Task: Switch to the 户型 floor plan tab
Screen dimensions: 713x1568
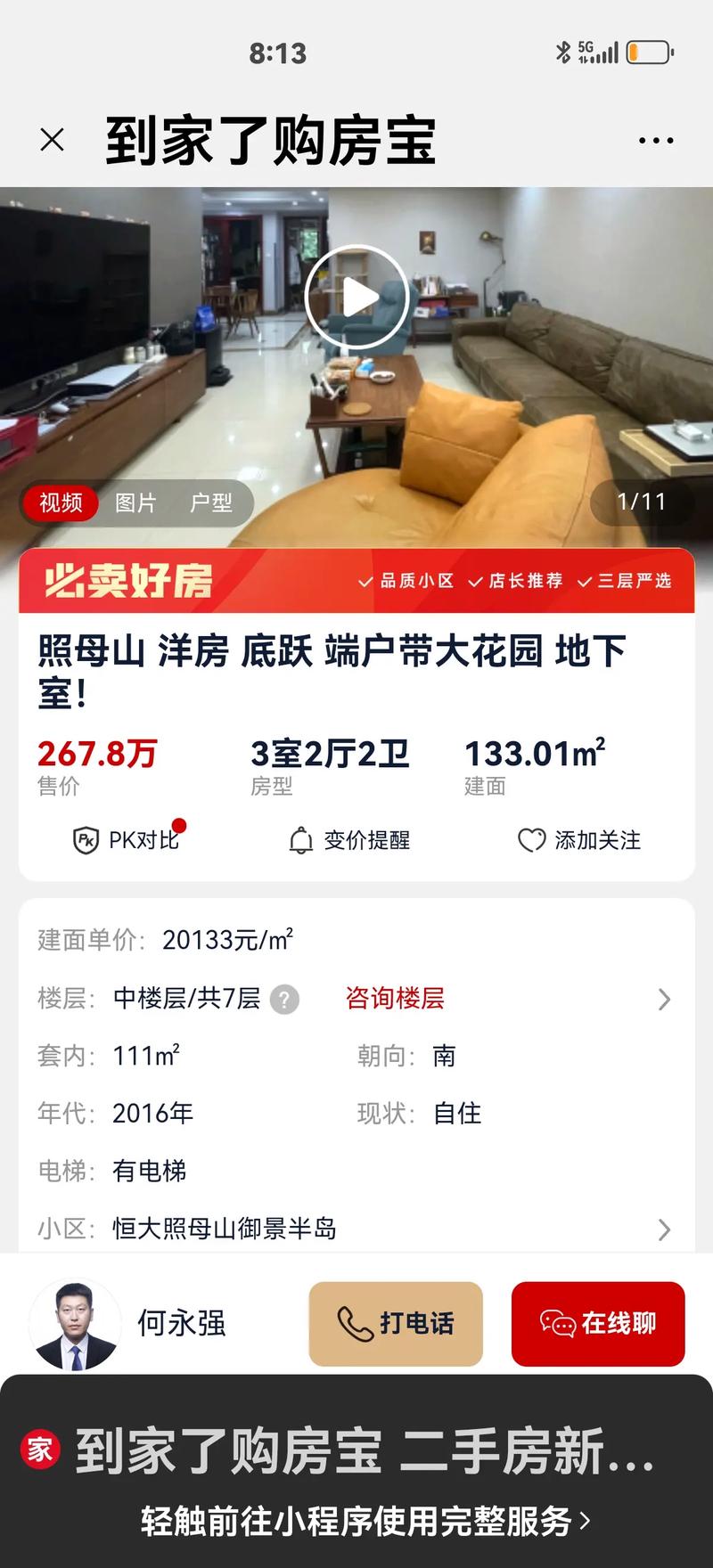Action: pos(211,502)
